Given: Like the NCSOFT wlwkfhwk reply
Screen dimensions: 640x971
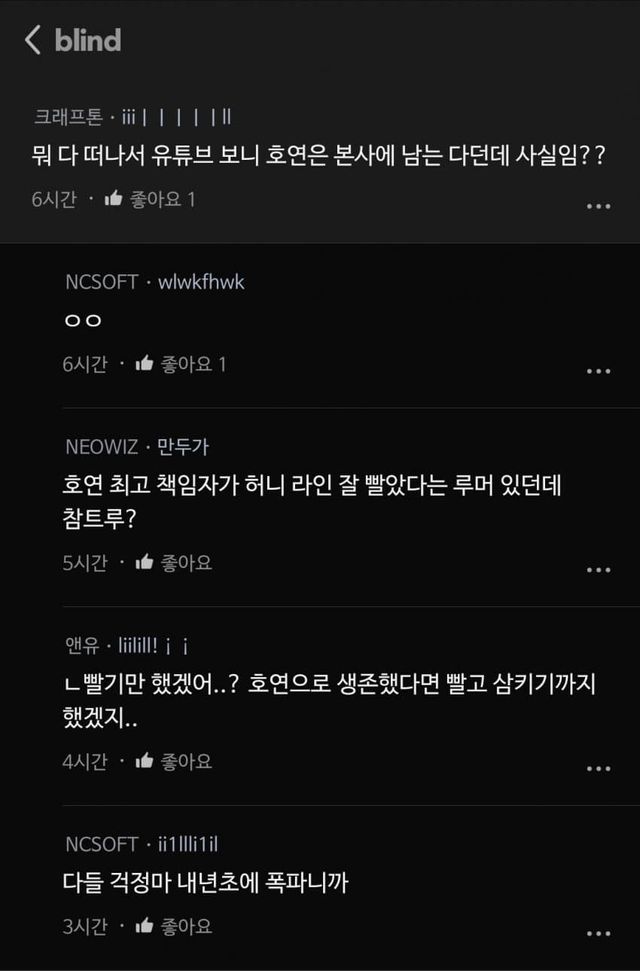Looking at the screenshot, I should (x=144, y=364).
